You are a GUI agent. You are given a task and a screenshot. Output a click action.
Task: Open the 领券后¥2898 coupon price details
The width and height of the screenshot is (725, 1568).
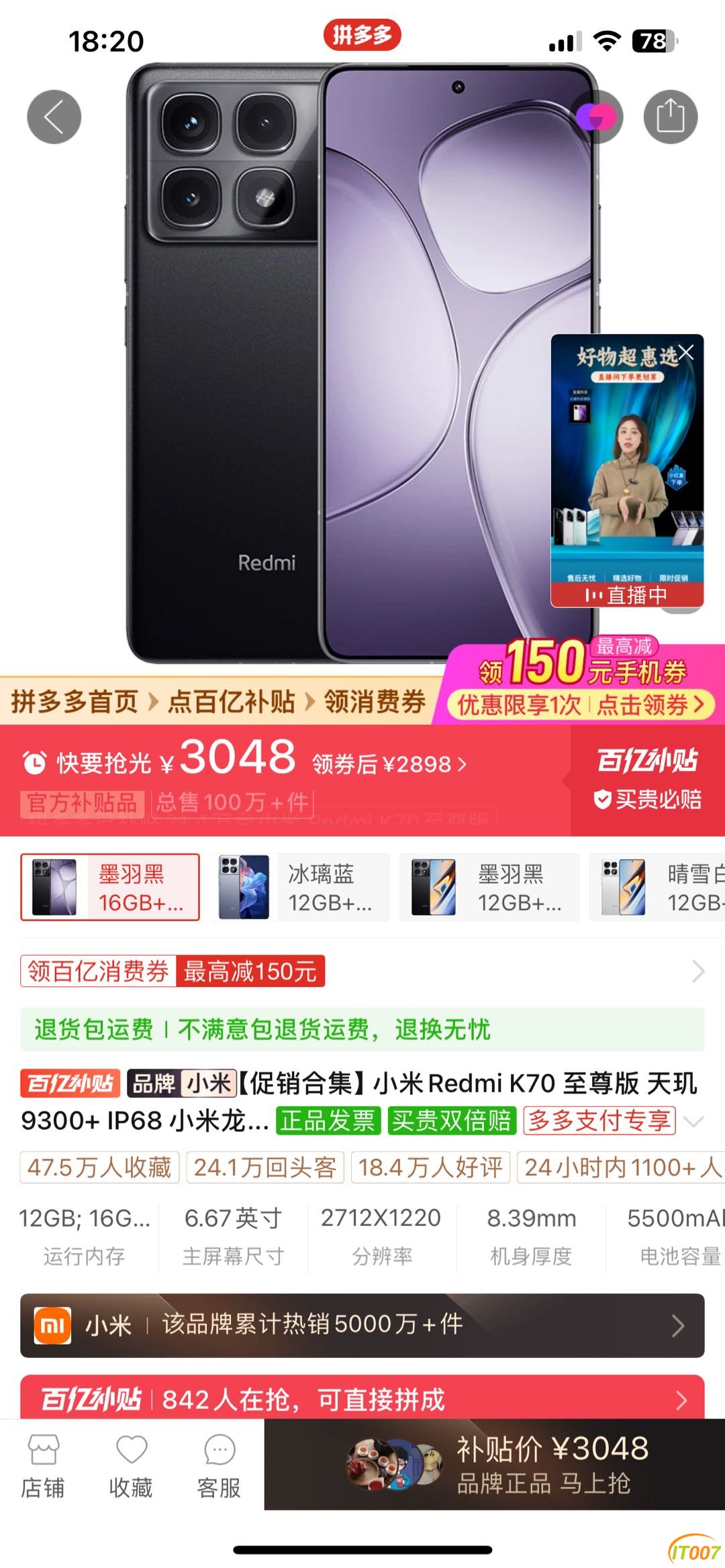[389, 764]
